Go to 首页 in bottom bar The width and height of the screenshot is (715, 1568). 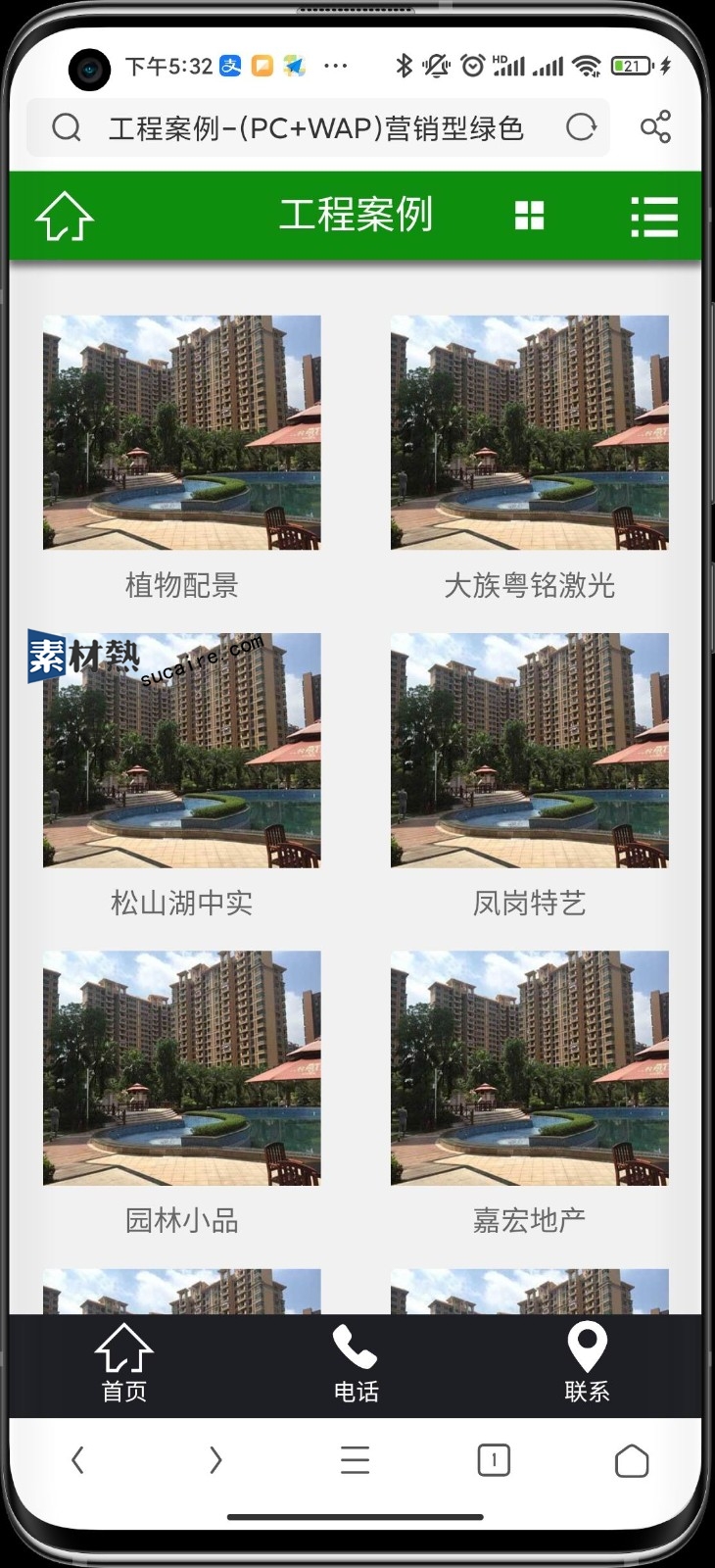124,1364
